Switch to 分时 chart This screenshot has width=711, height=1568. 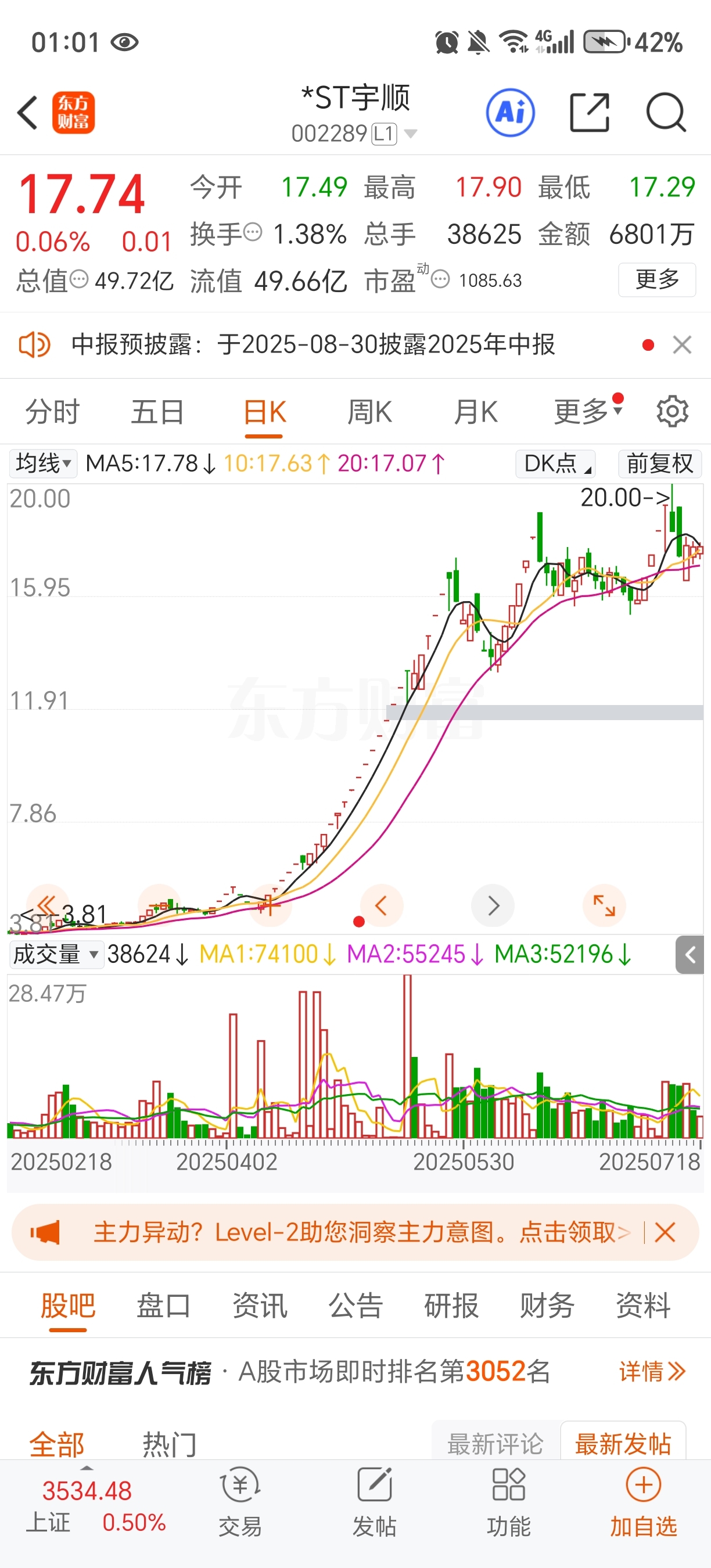[x=52, y=412]
